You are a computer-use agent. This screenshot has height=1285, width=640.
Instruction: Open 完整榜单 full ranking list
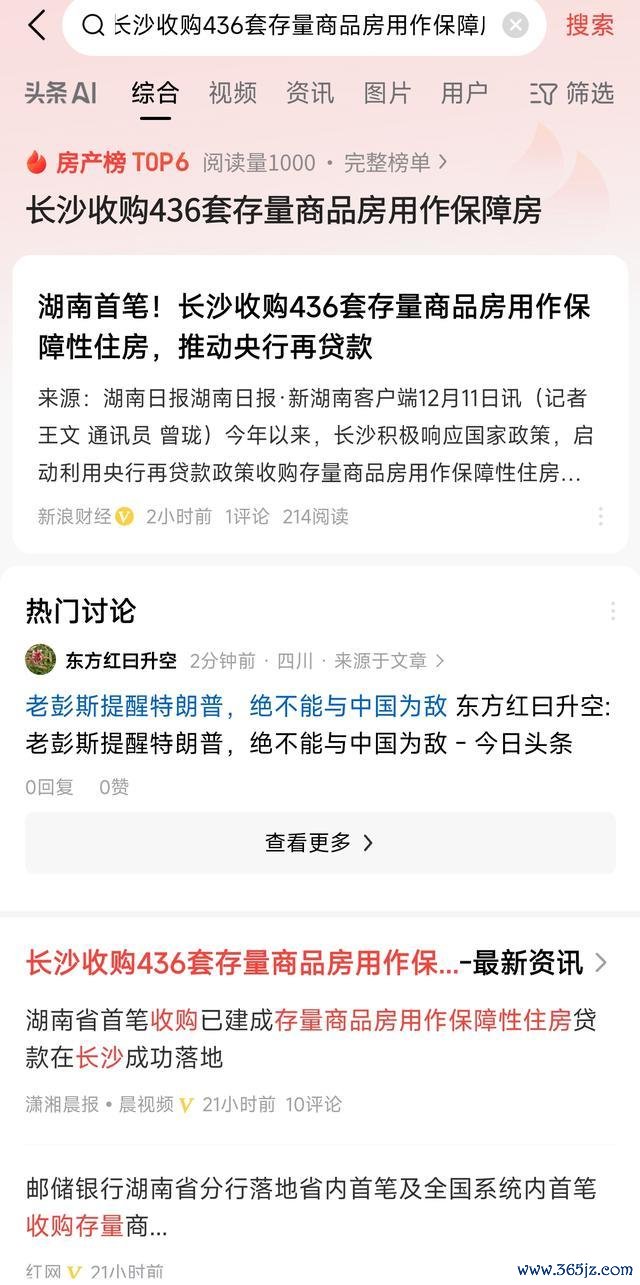coord(394,162)
